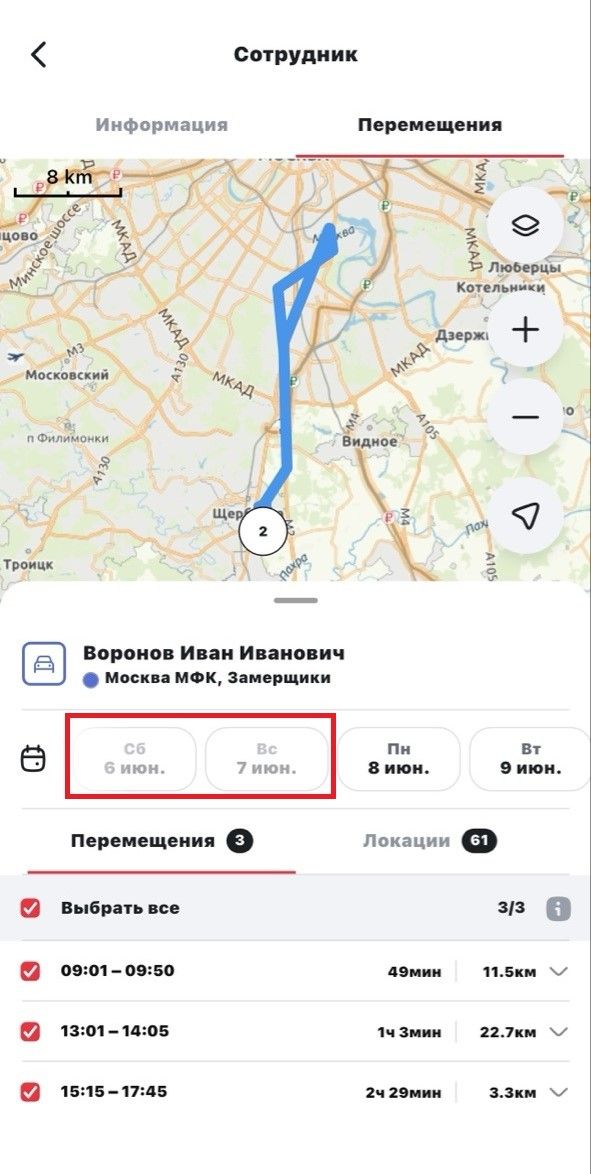Zoom in the map with plus
This screenshot has height=1174, width=591.
(x=525, y=329)
